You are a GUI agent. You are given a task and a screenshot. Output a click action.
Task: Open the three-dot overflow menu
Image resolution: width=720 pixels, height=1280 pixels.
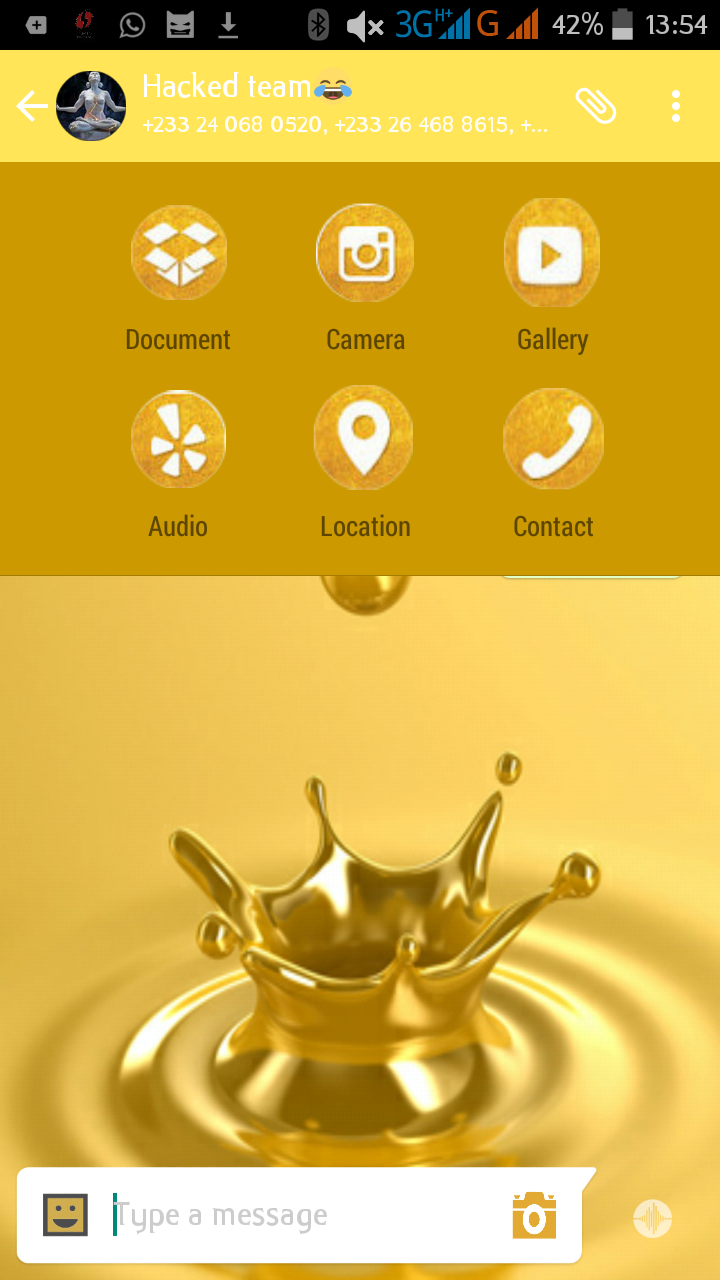(676, 106)
